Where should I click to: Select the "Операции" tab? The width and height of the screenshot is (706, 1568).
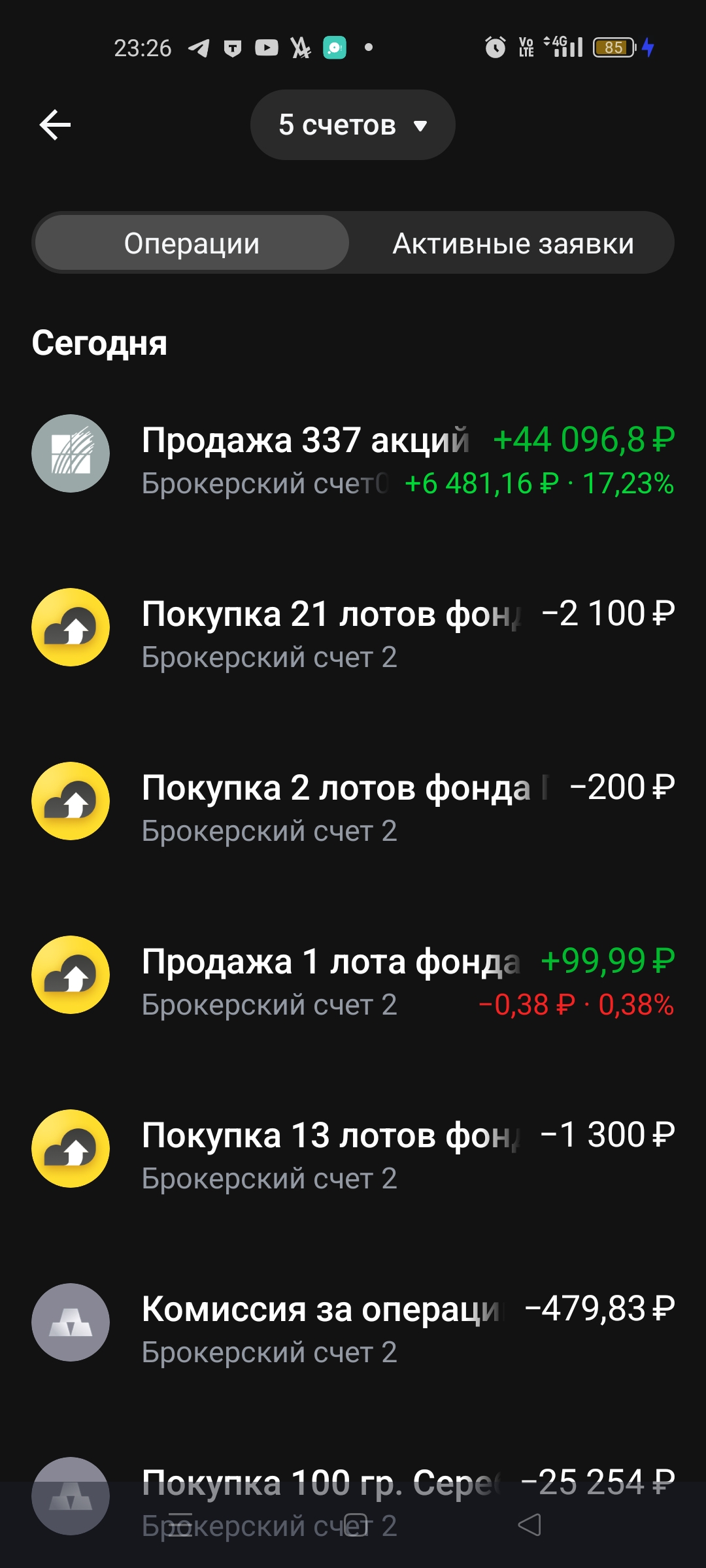(192, 243)
